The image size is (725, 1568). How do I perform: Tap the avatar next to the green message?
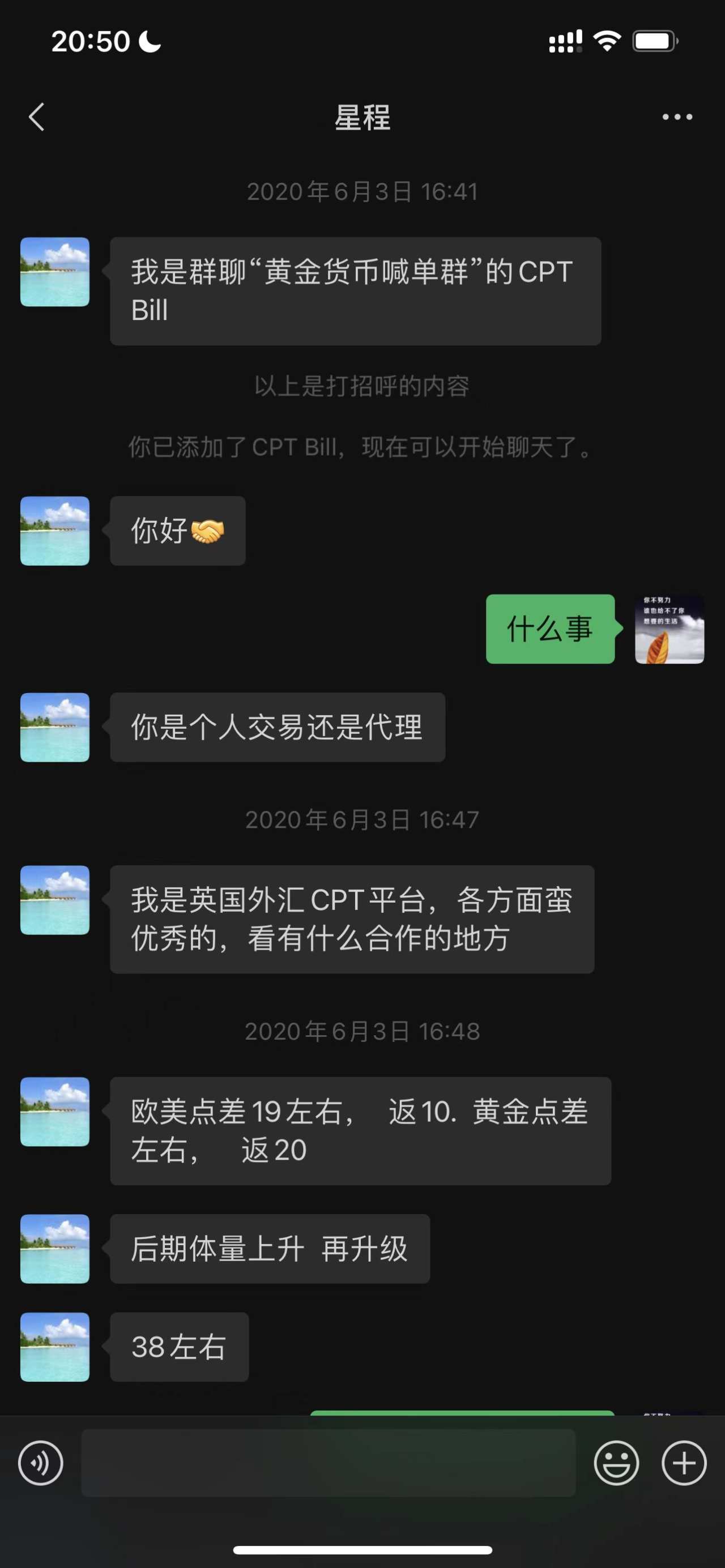pyautogui.click(x=669, y=629)
